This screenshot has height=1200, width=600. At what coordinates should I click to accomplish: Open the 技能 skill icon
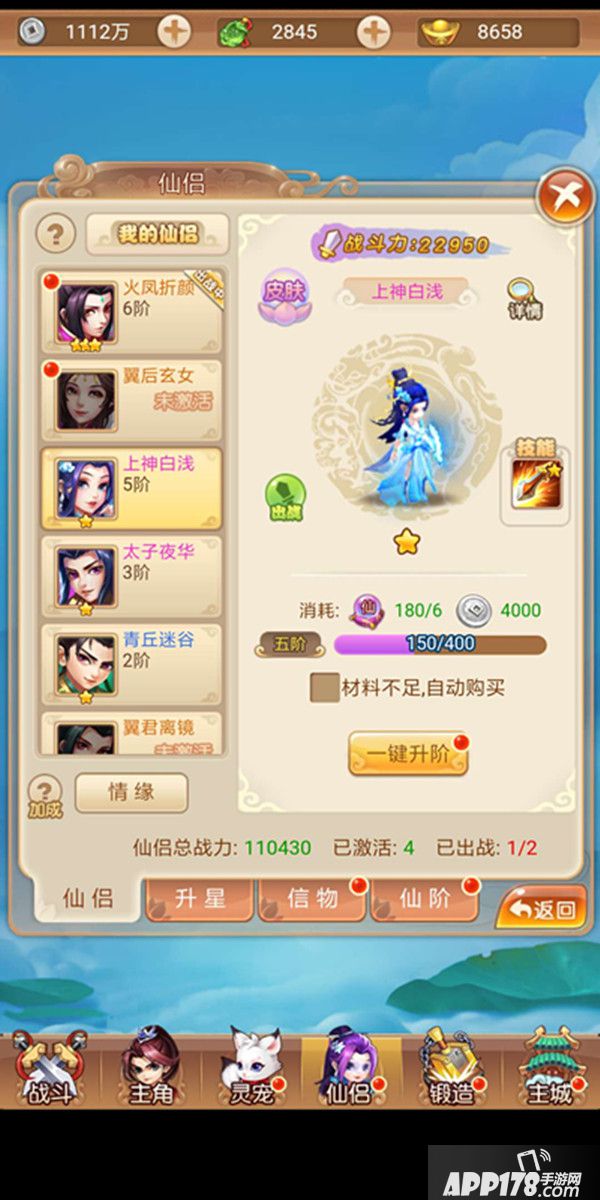pos(535,482)
